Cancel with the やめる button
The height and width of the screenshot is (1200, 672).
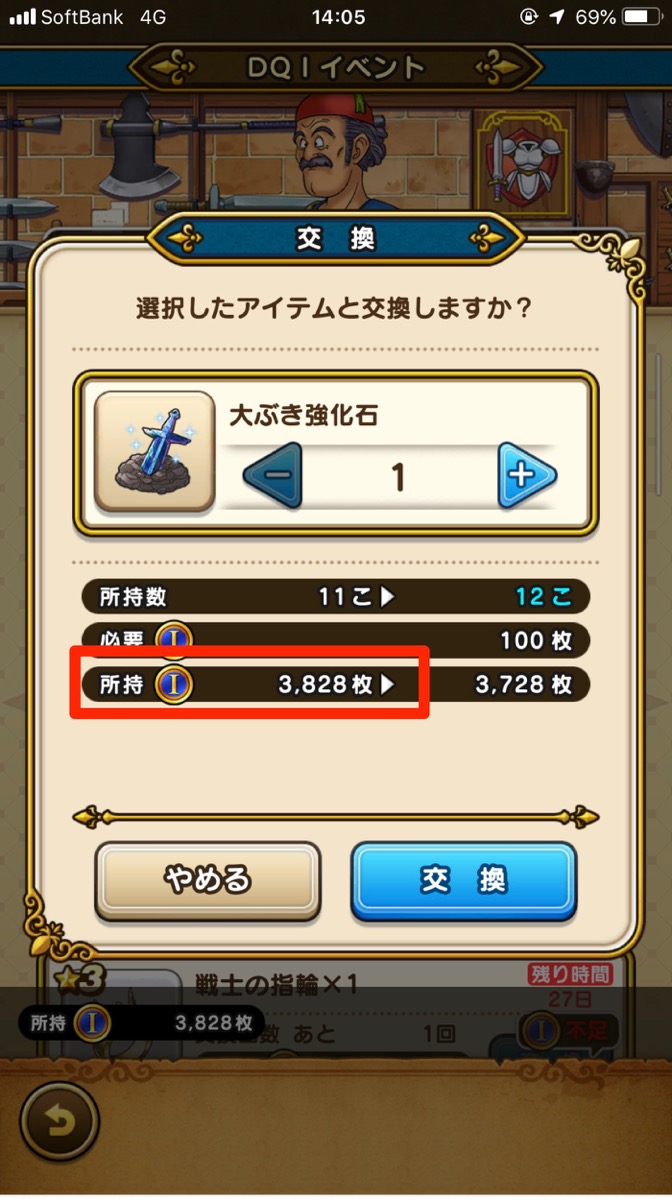(x=208, y=880)
